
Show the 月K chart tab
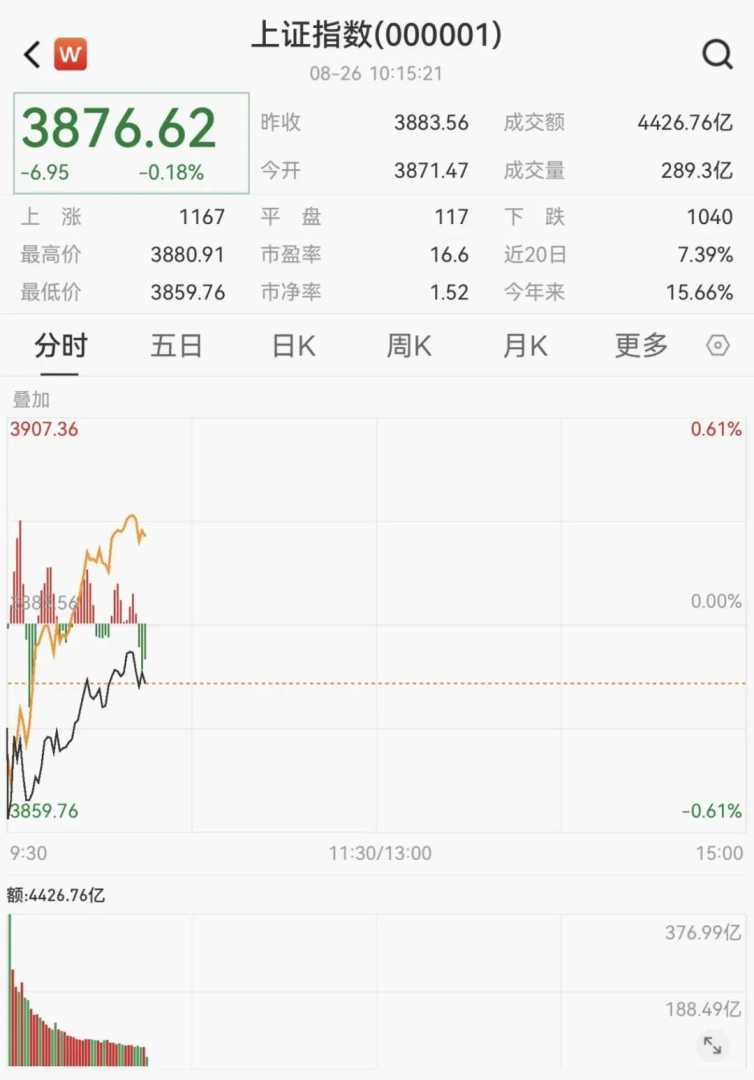pyautogui.click(x=525, y=346)
